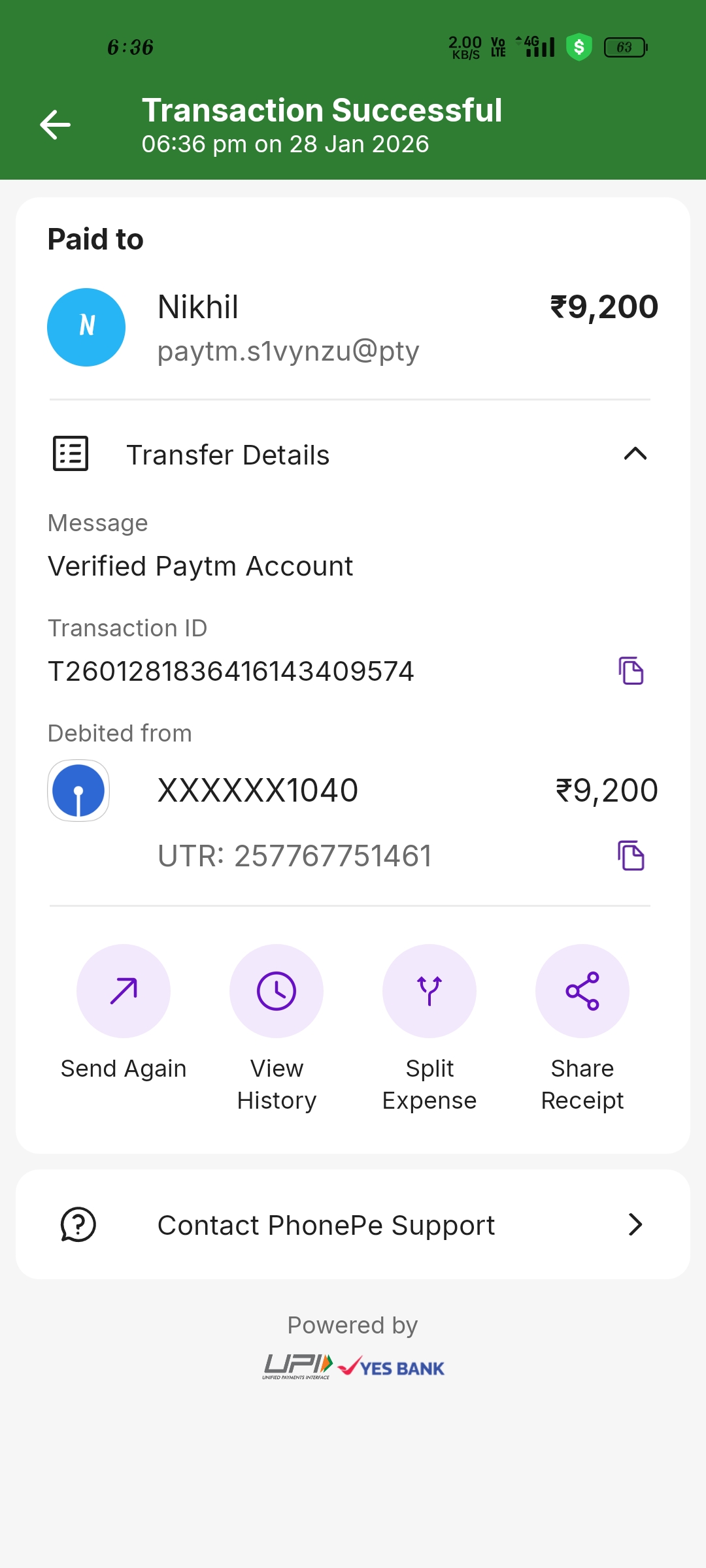Collapse the Transfer Details section
The image size is (706, 1568).
tap(635, 454)
